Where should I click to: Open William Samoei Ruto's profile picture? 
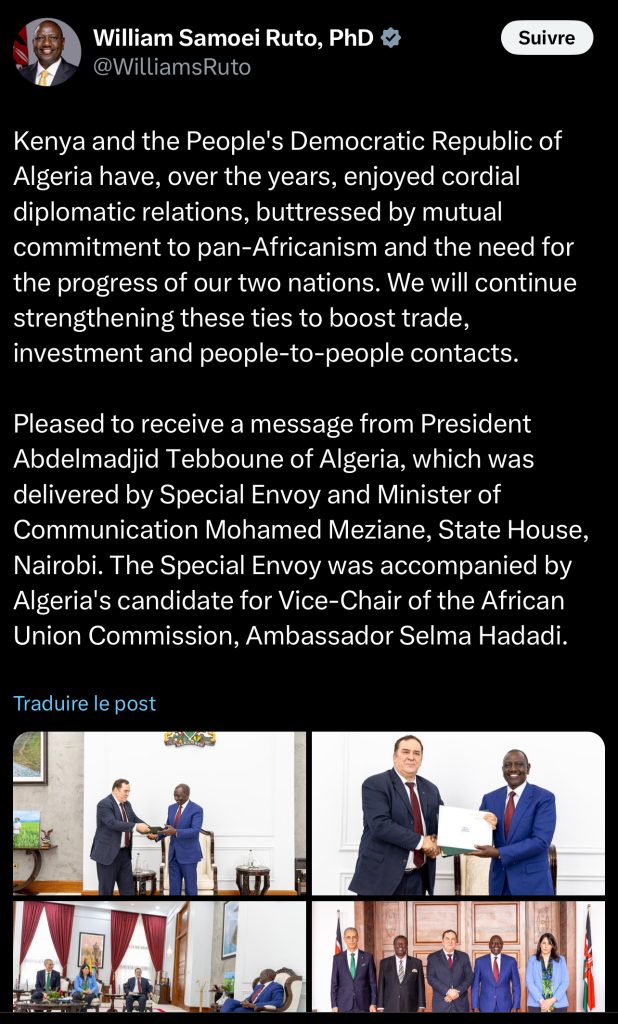pos(46,52)
